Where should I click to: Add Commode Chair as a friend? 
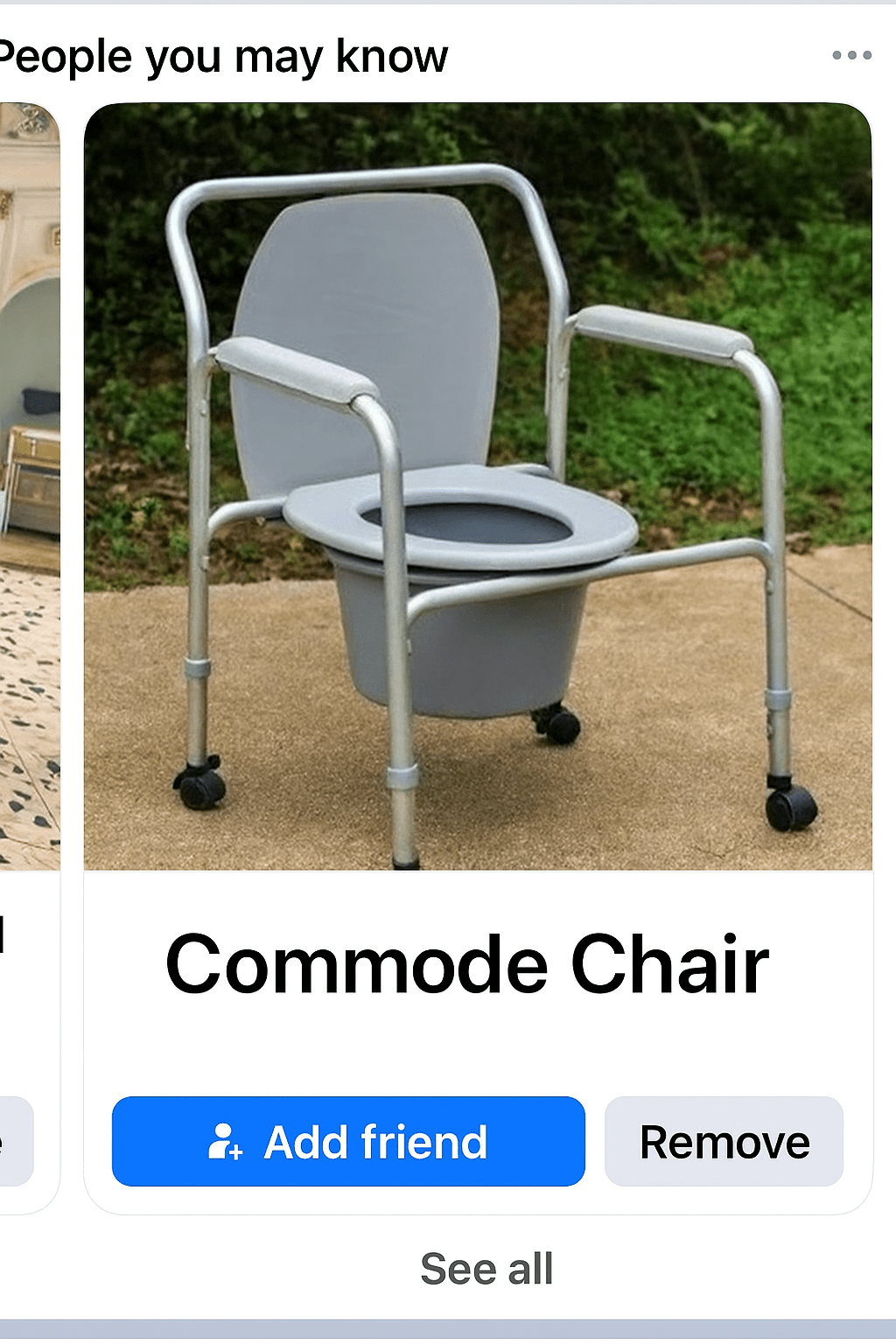pyautogui.click(x=348, y=1141)
